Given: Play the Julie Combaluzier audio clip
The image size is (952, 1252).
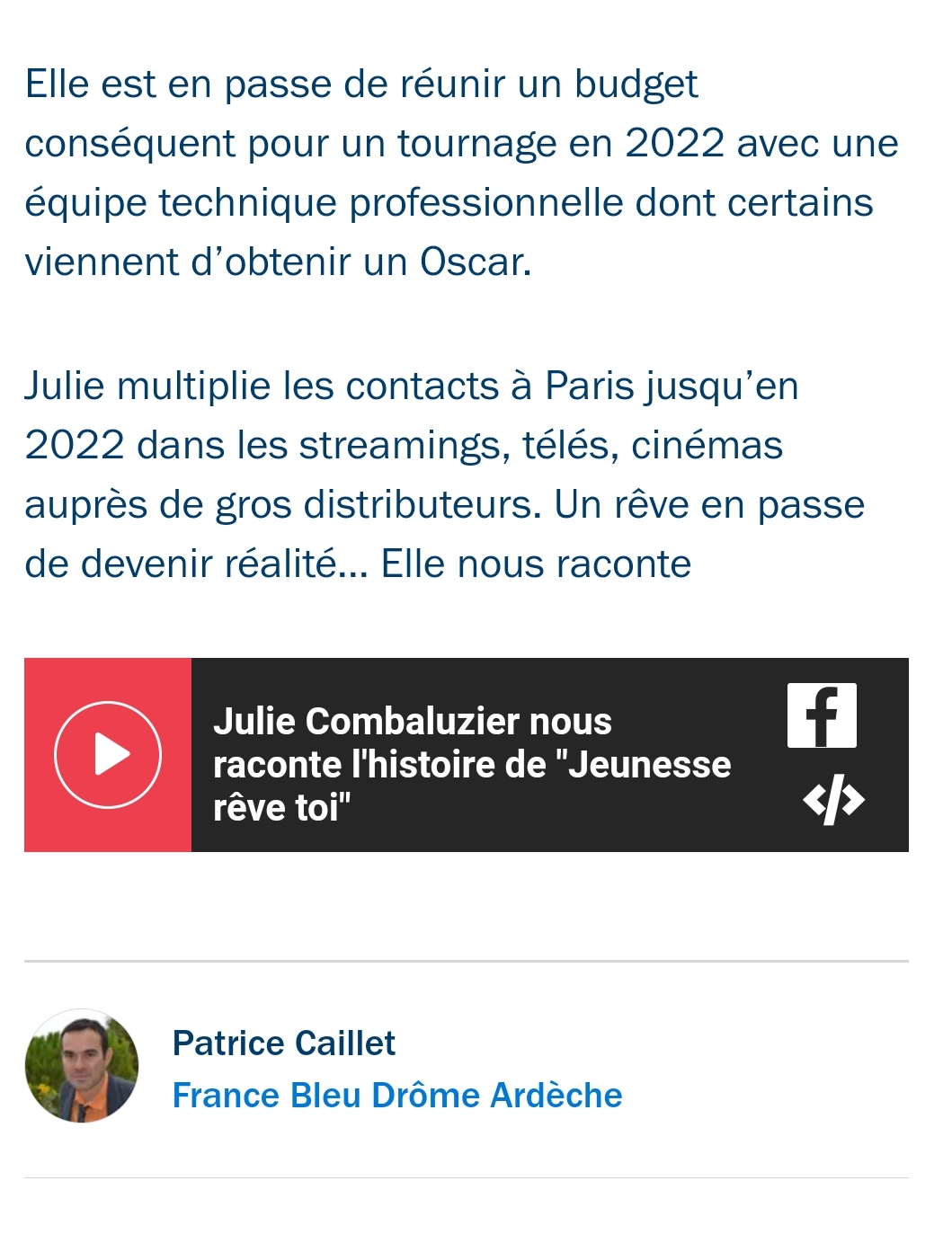Looking at the screenshot, I should (x=108, y=755).
